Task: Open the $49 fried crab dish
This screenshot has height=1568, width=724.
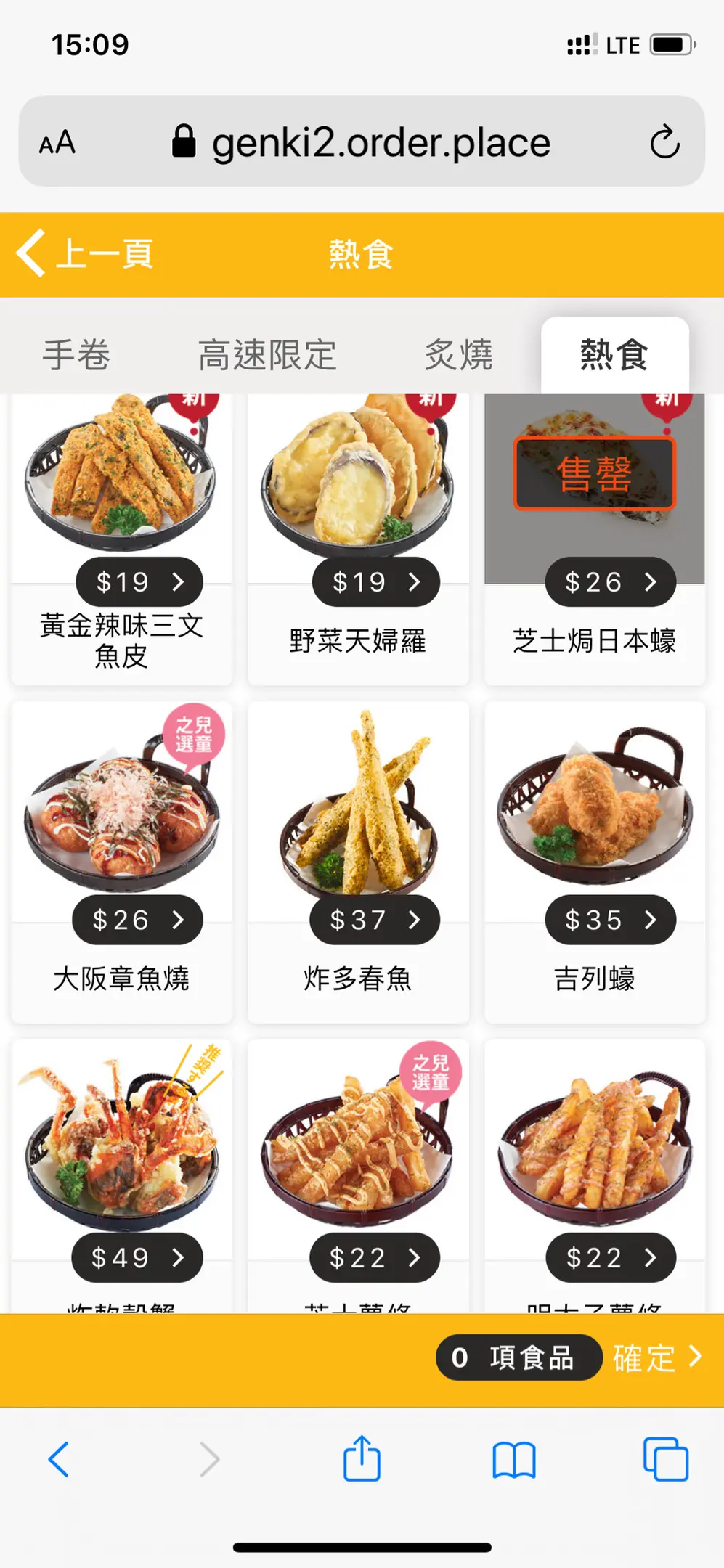Action: click(122, 1176)
